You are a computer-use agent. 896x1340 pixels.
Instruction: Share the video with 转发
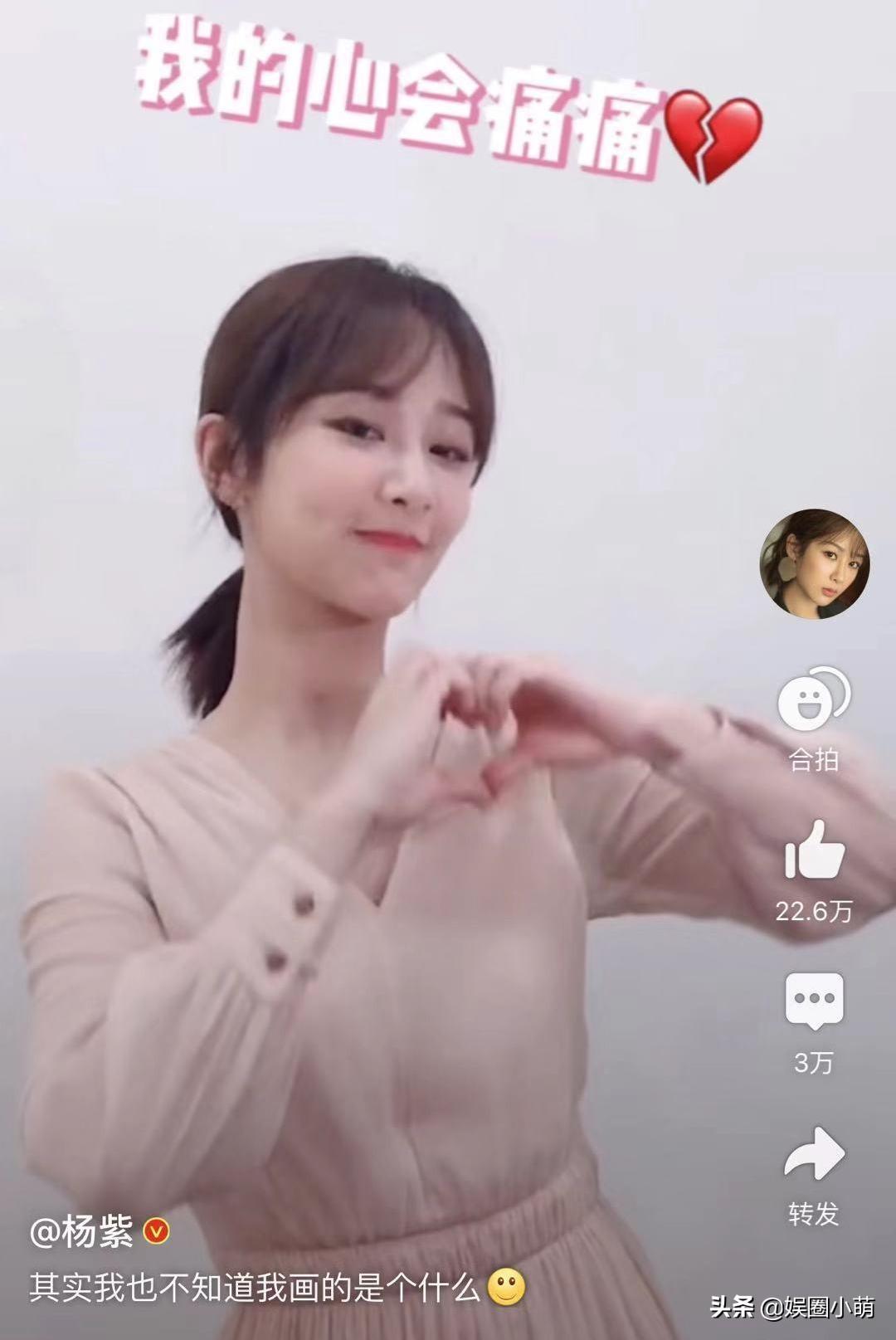coord(814,1153)
